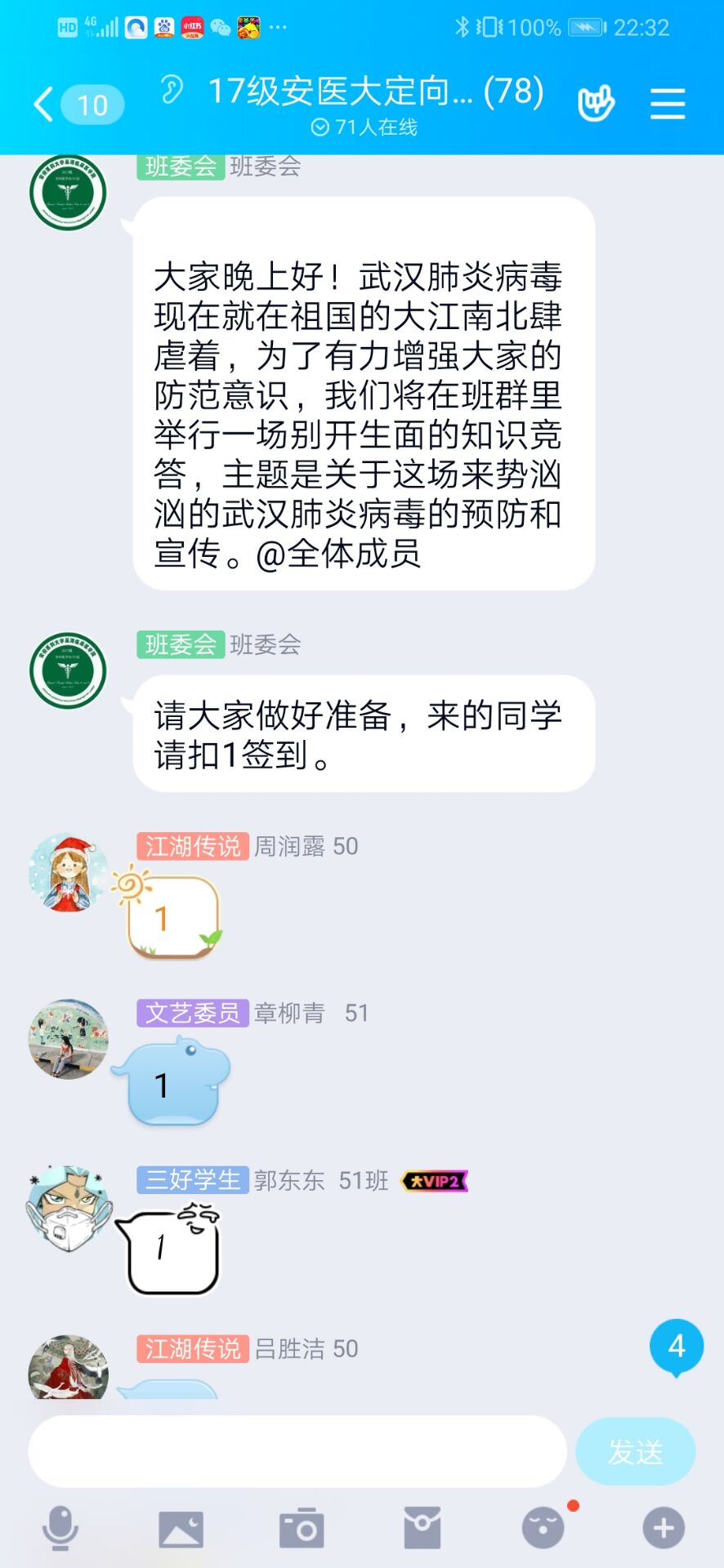Start voice input with the microphone icon

pyautogui.click(x=60, y=1527)
